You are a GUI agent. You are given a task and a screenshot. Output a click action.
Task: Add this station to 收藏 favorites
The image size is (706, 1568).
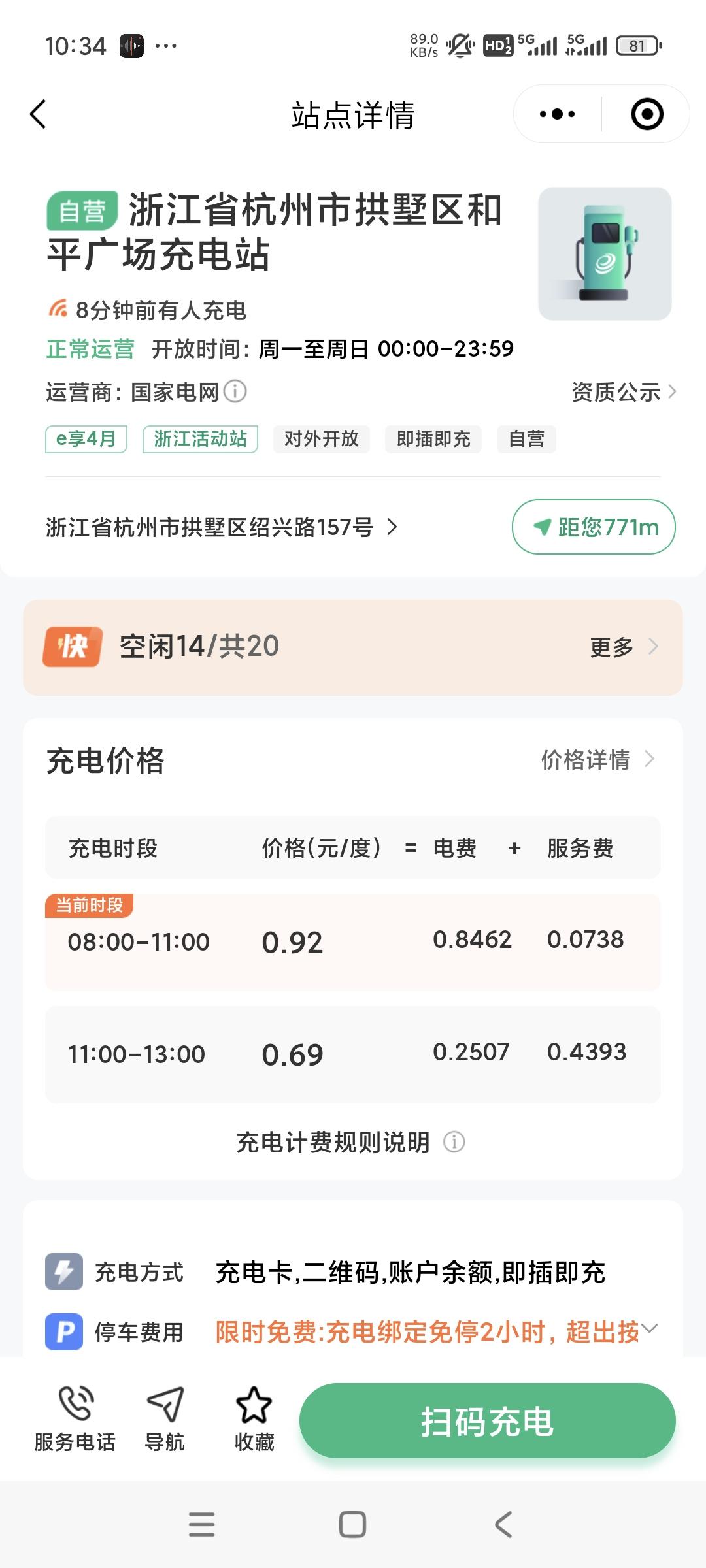pyautogui.click(x=254, y=1420)
